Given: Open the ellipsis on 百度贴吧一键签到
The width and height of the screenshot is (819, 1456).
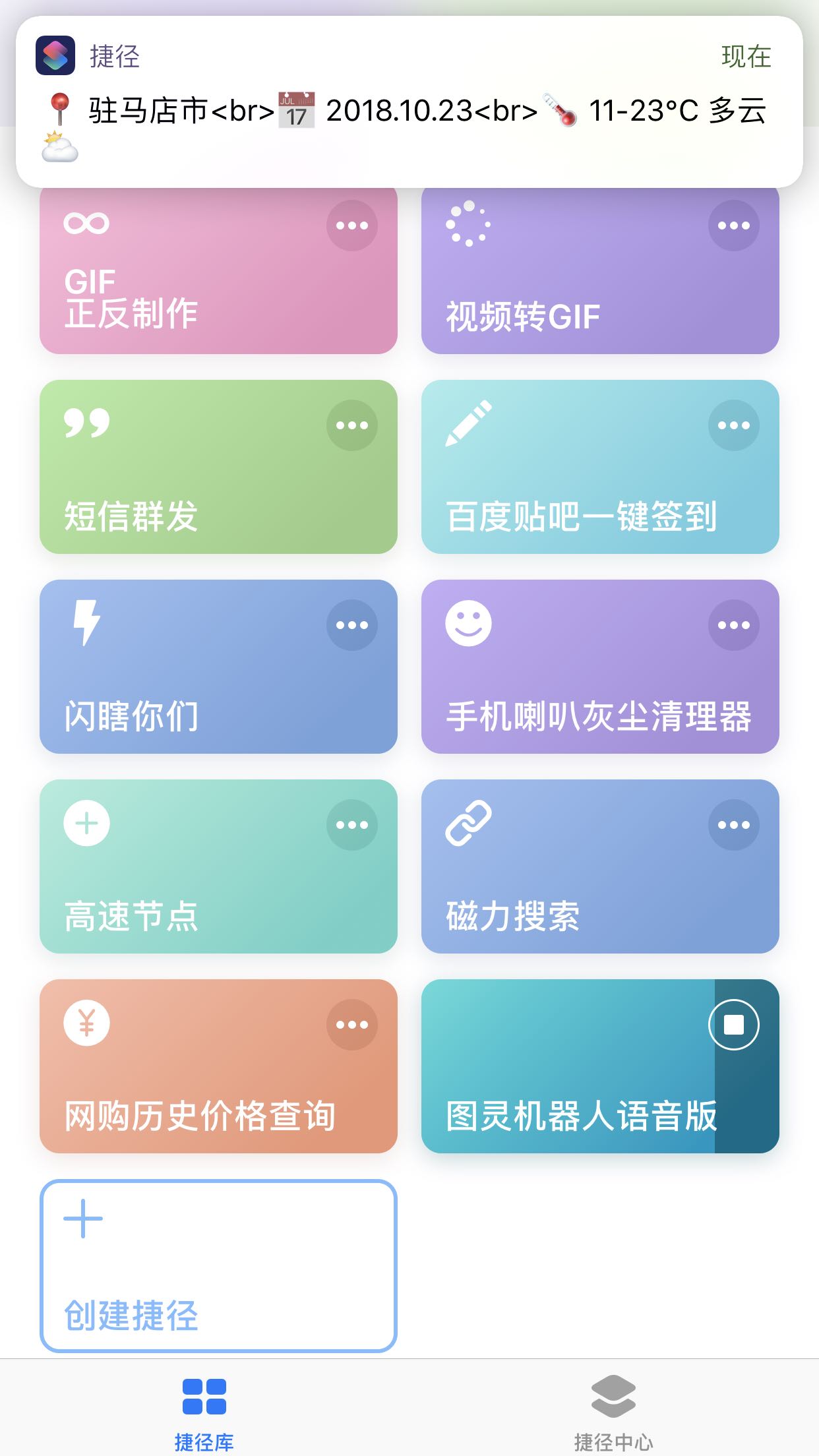Looking at the screenshot, I should pyautogui.click(x=734, y=425).
